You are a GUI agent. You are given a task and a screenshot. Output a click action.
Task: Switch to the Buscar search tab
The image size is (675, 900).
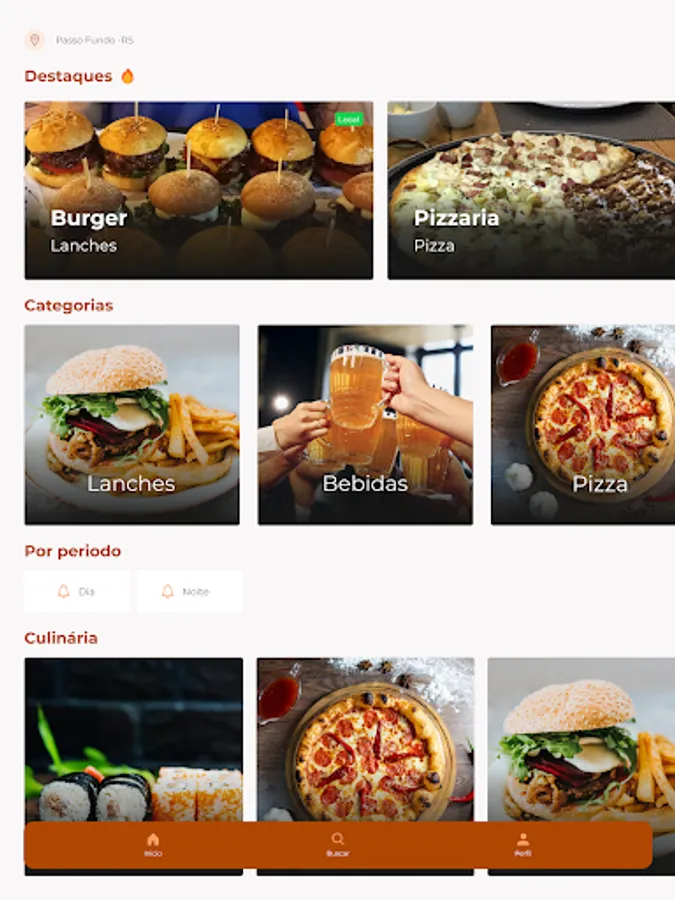click(338, 845)
